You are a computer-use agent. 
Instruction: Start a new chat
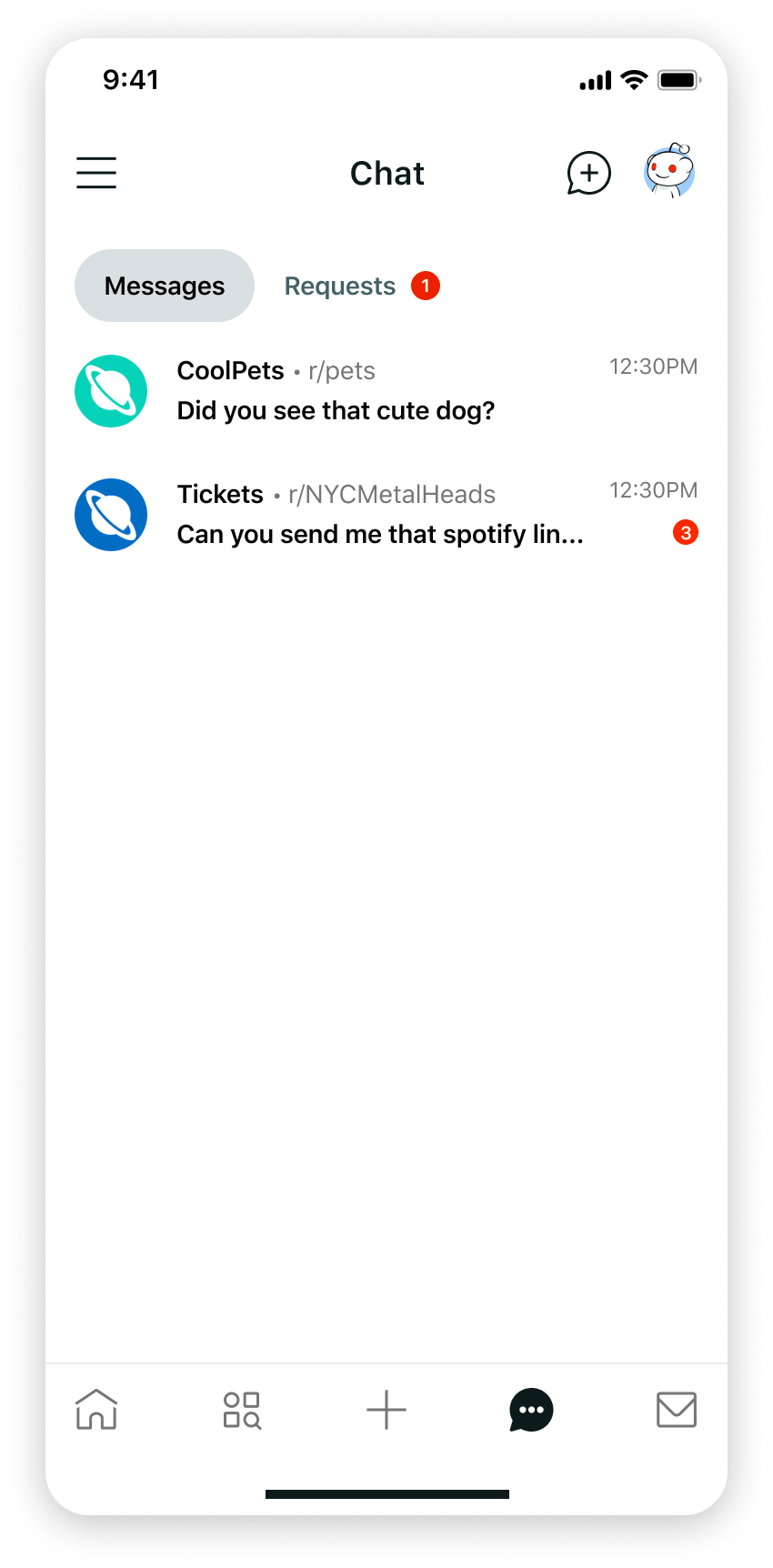(x=588, y=173)
